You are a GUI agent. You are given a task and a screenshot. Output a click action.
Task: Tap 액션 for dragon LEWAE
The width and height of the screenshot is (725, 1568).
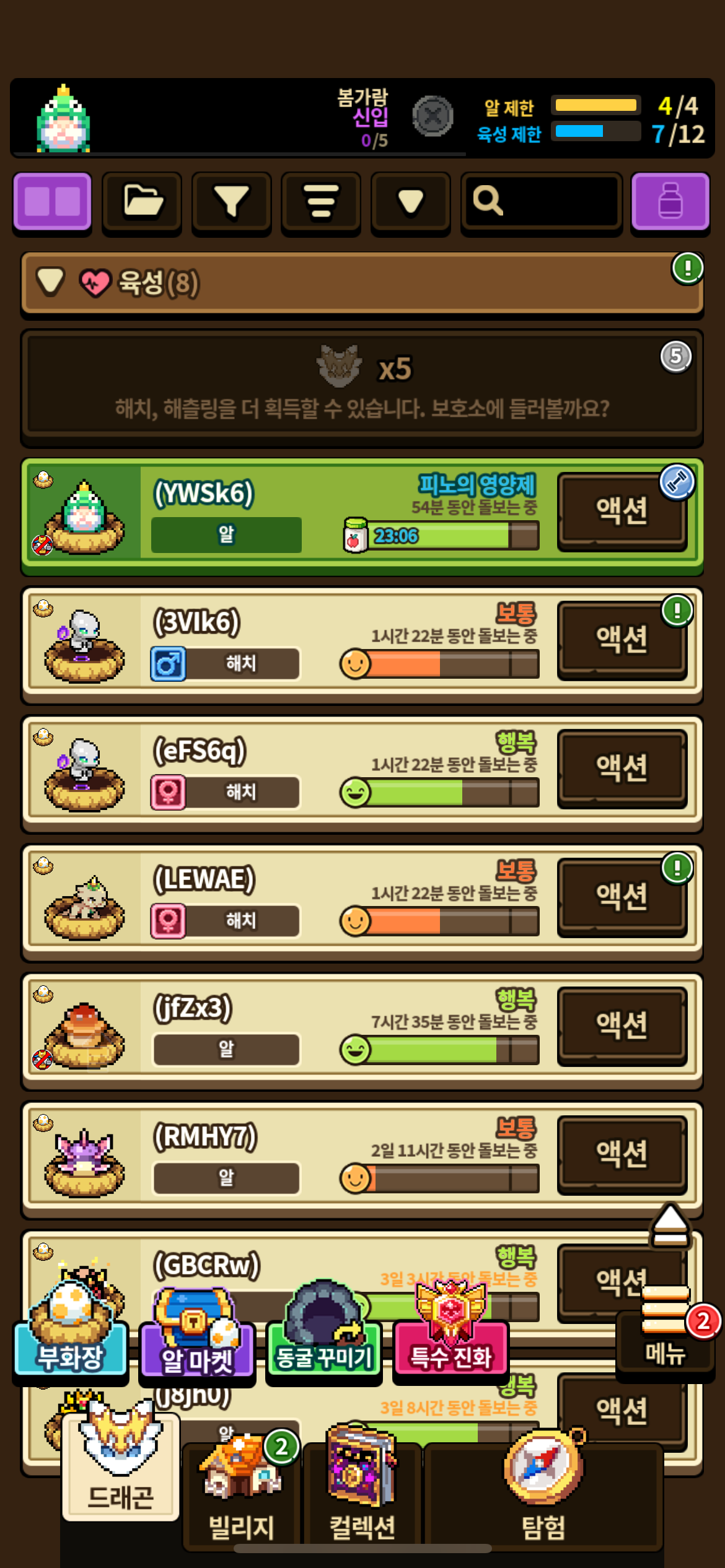pos(622,897)
